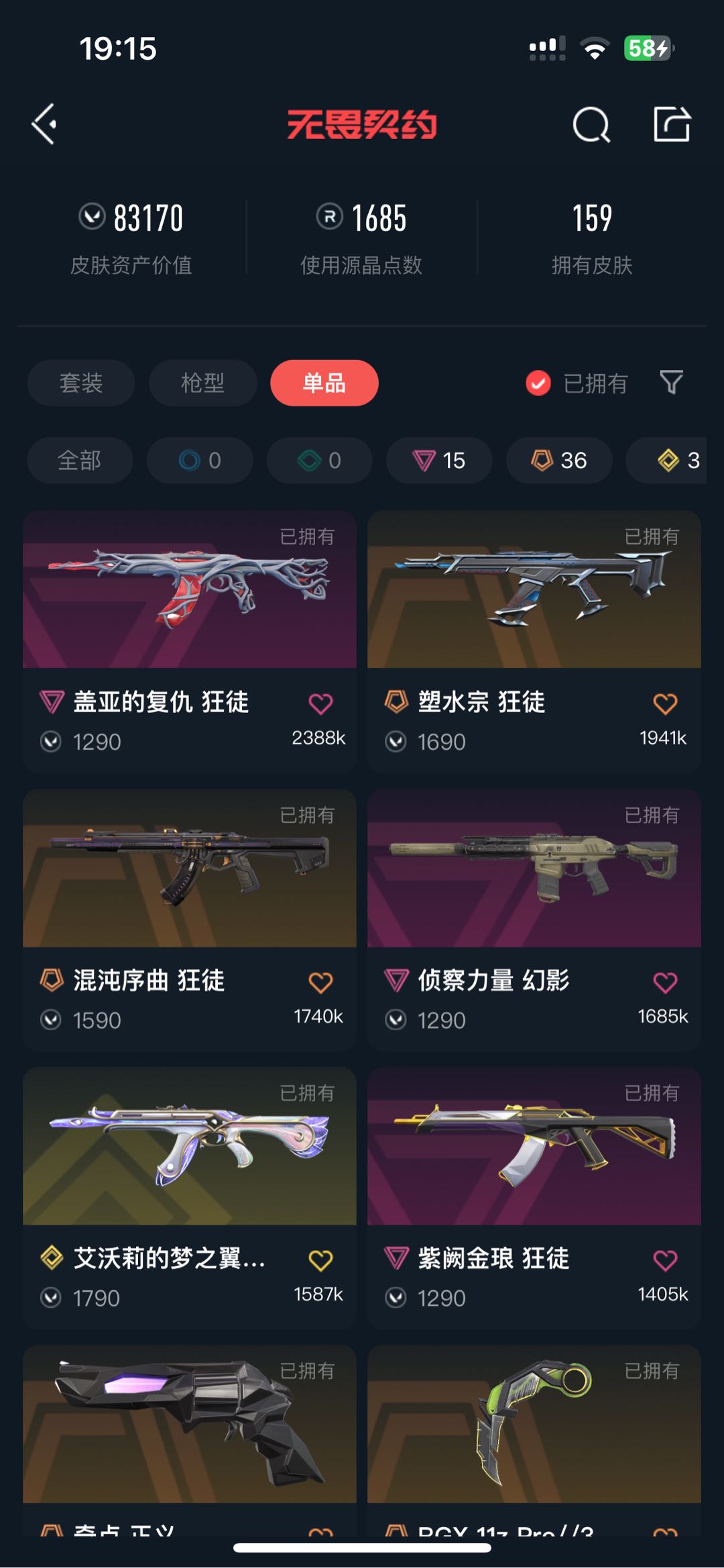724x1568 pixels.
Task: Filter by the yellow tier chip showing 3
Action: [x=666, y=461]
